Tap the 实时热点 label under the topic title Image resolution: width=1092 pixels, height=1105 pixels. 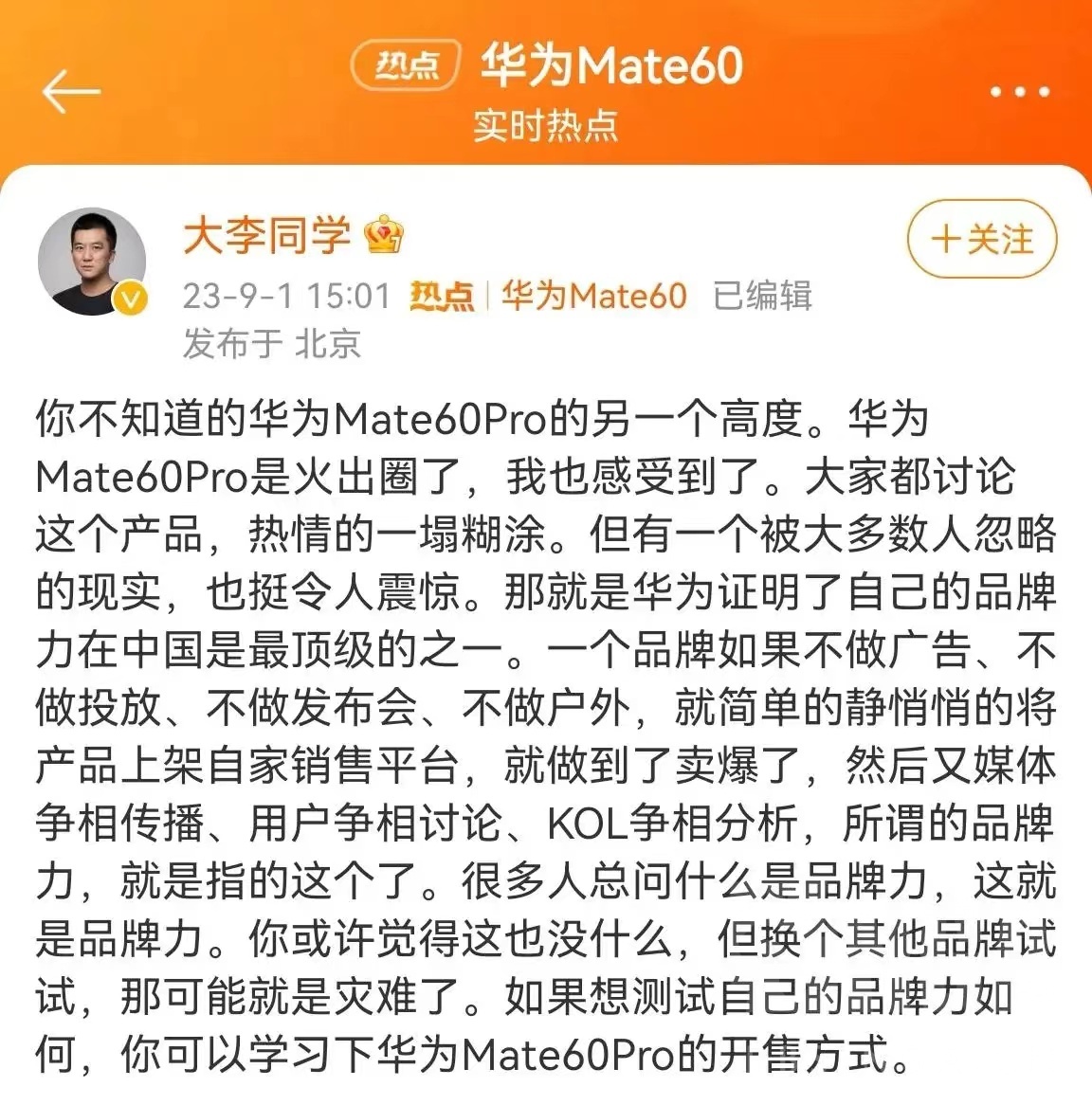(546, 126)
